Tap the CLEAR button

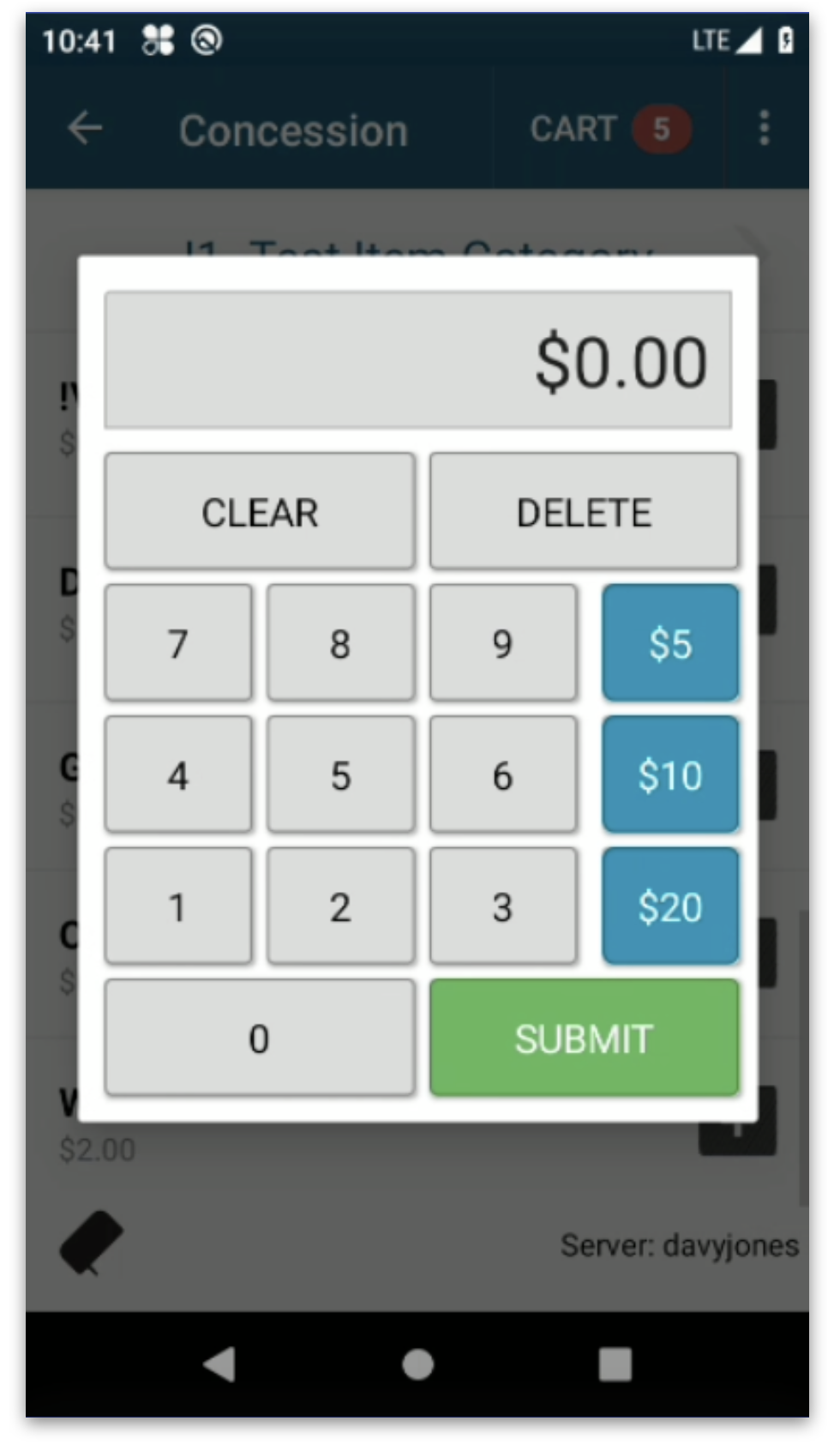(x=260, y=511)
